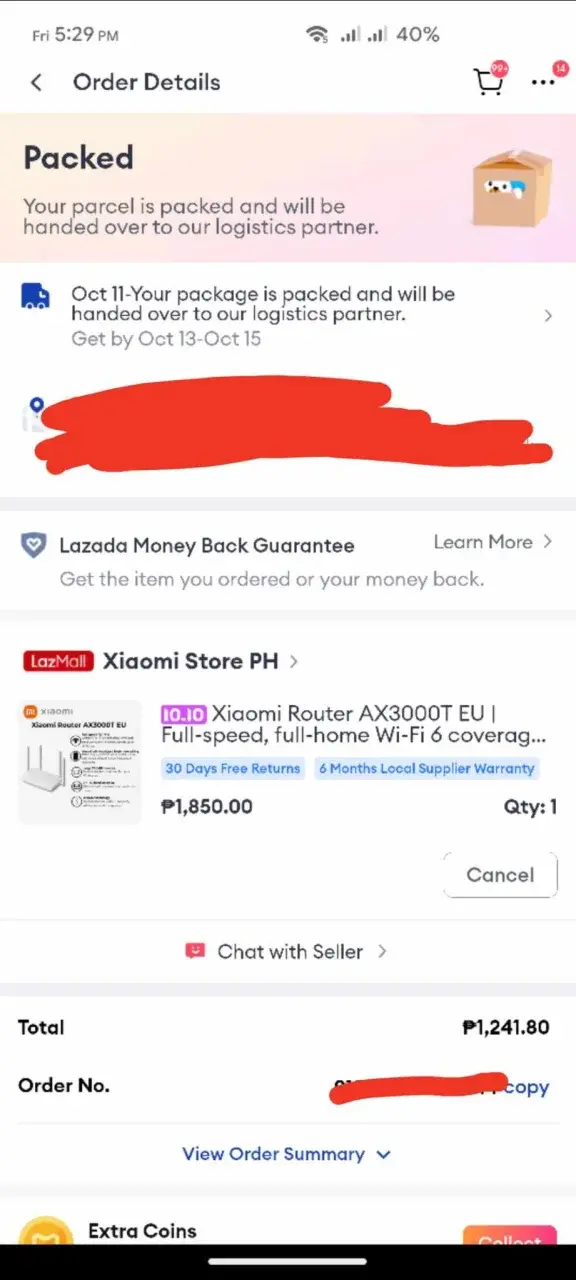Expand View Order Summary
576x1280 pixels.
[287, 1154]
